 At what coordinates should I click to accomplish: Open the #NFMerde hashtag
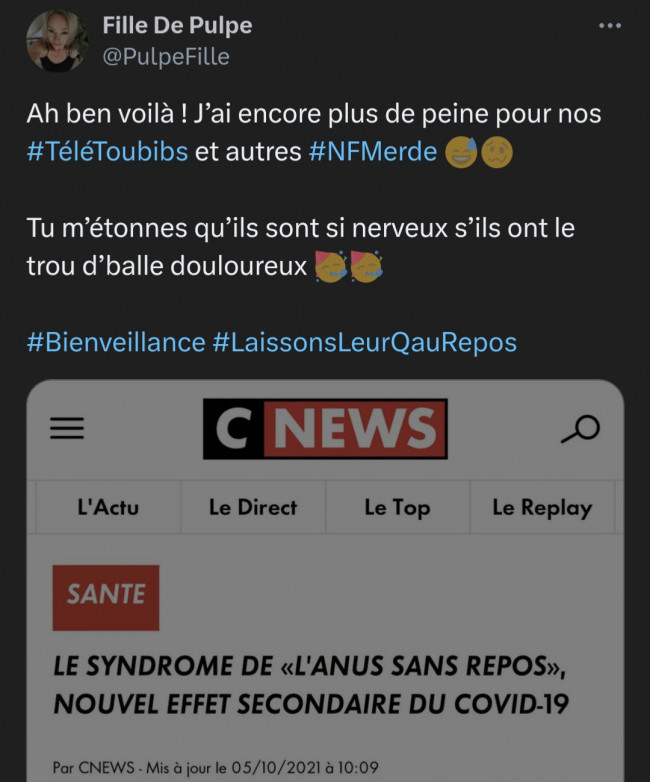pyautogui.click(x=373, y=153)
